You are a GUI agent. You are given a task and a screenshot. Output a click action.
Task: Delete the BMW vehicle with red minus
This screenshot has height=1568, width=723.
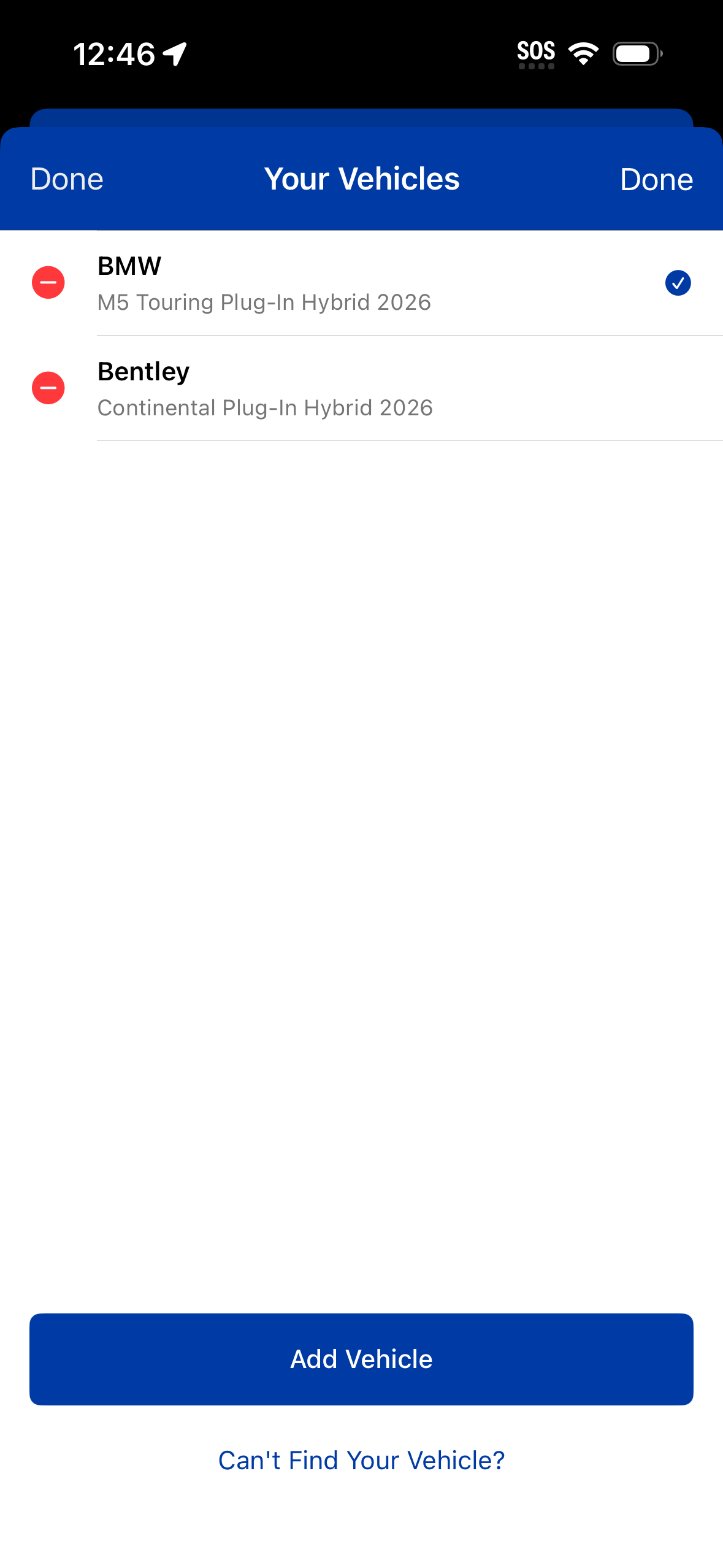tap(48, 283)
